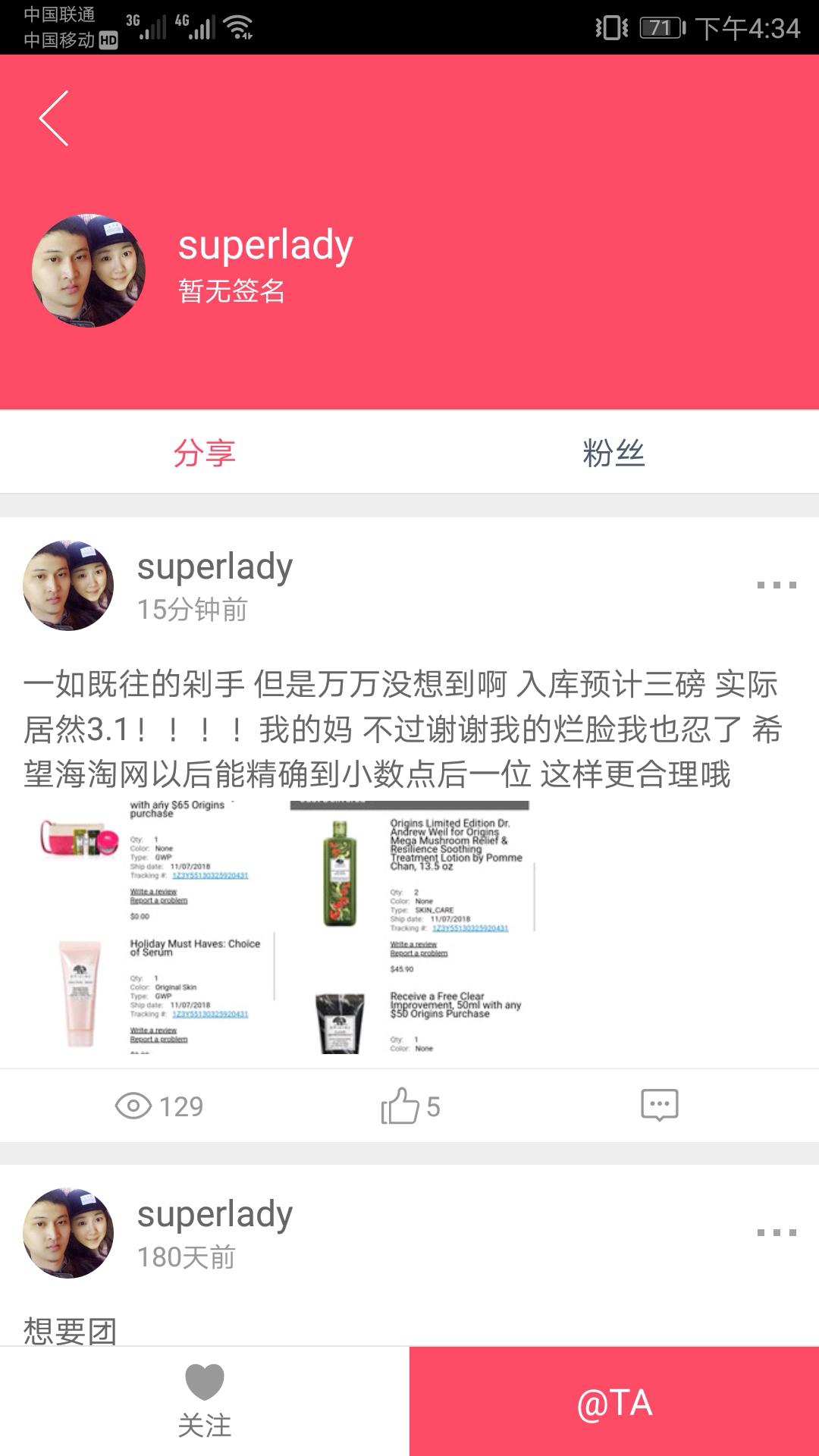
Task: Open overflow menu on the 15分钟前 post
Action: [777, 585]
